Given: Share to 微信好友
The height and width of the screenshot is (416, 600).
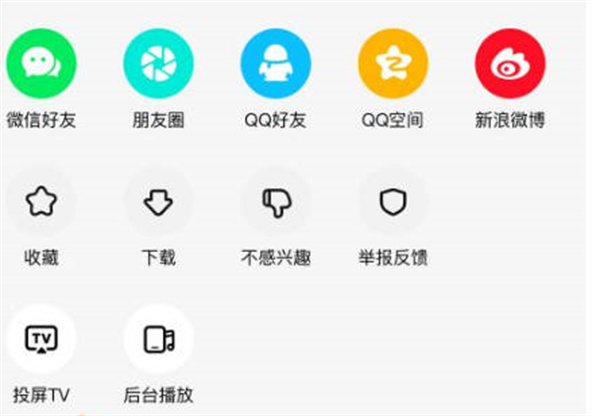Looking at the screenshot, I should 41,63.
